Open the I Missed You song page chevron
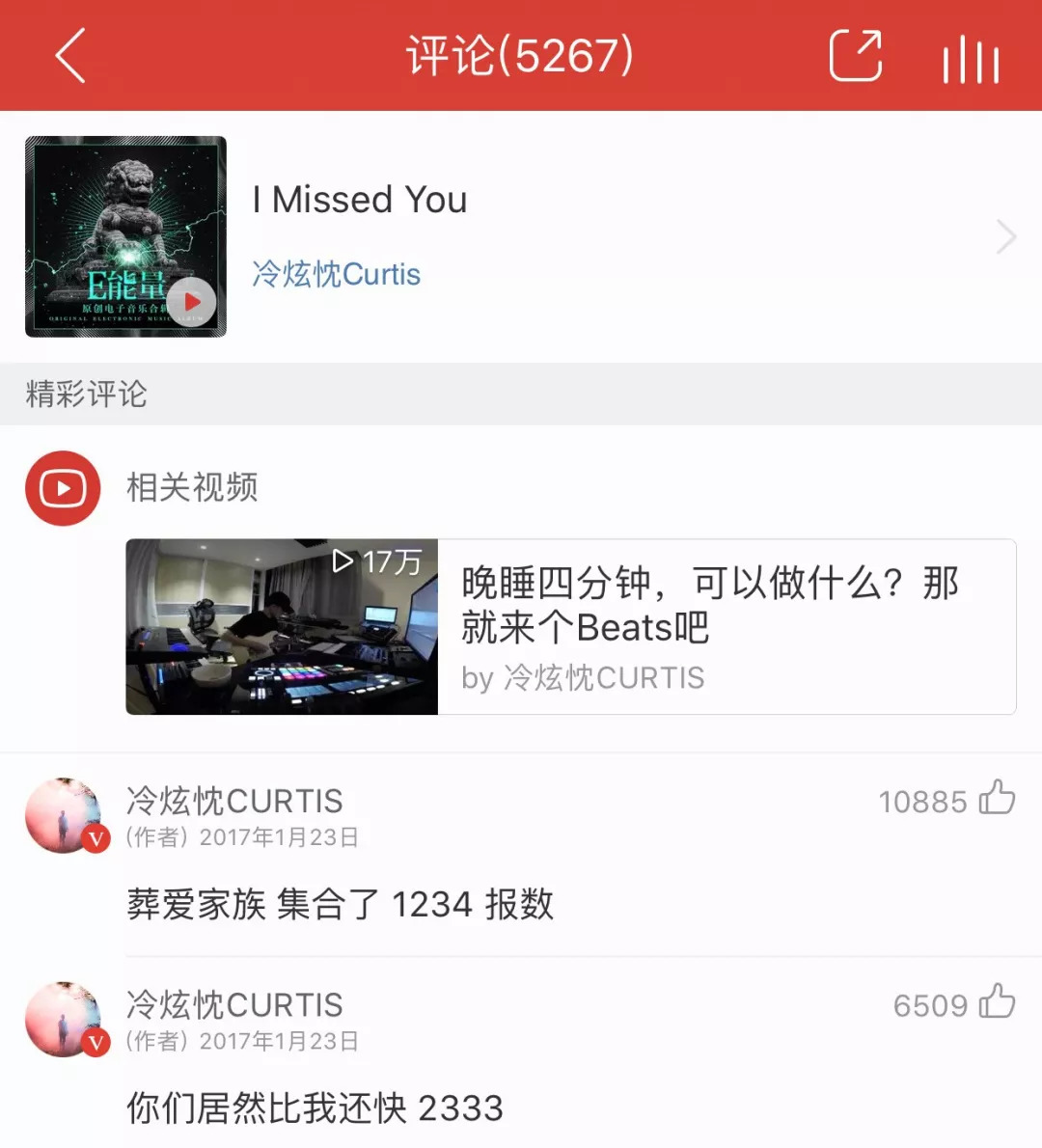The height and width of the screenshot is (1148, 1042). 1005,236
